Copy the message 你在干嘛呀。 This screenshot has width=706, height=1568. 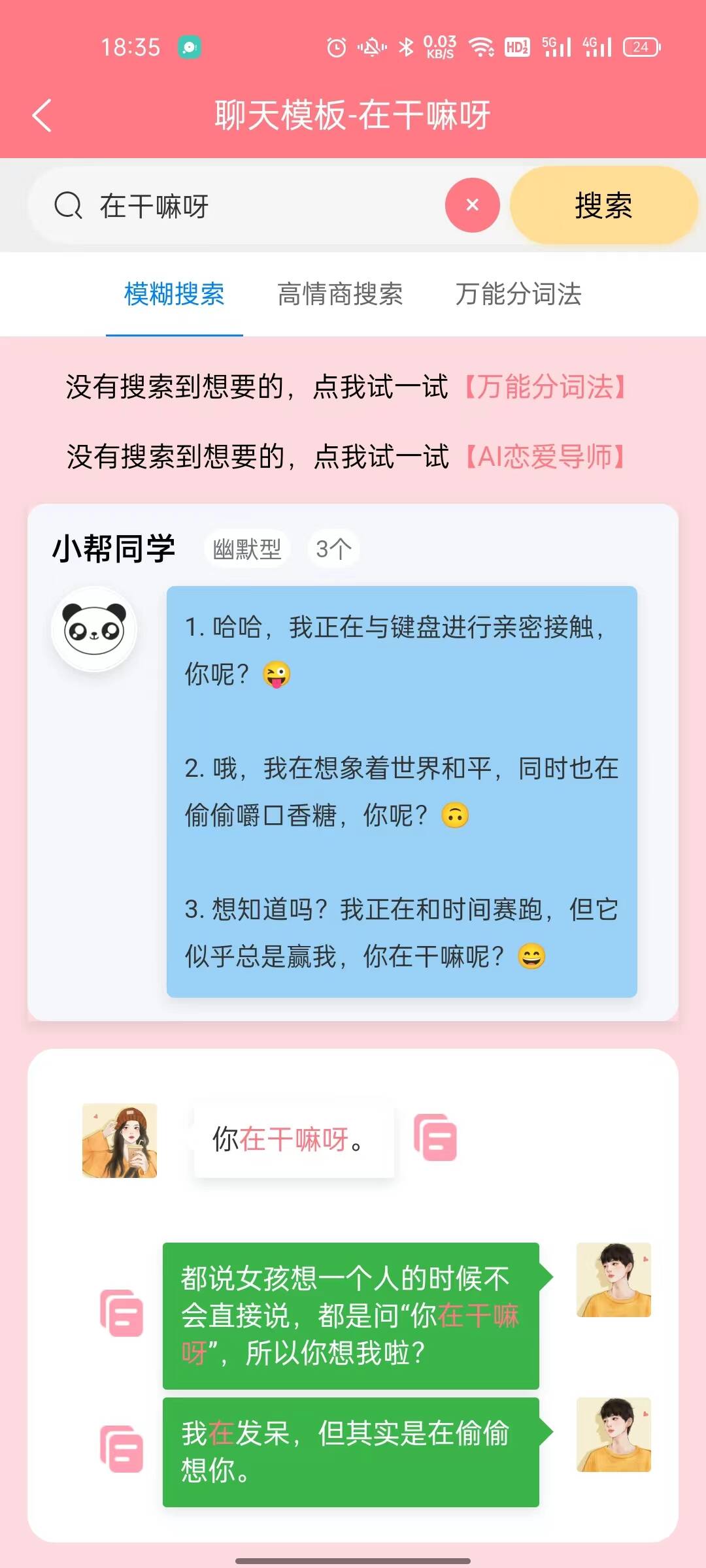[435, 1137]
